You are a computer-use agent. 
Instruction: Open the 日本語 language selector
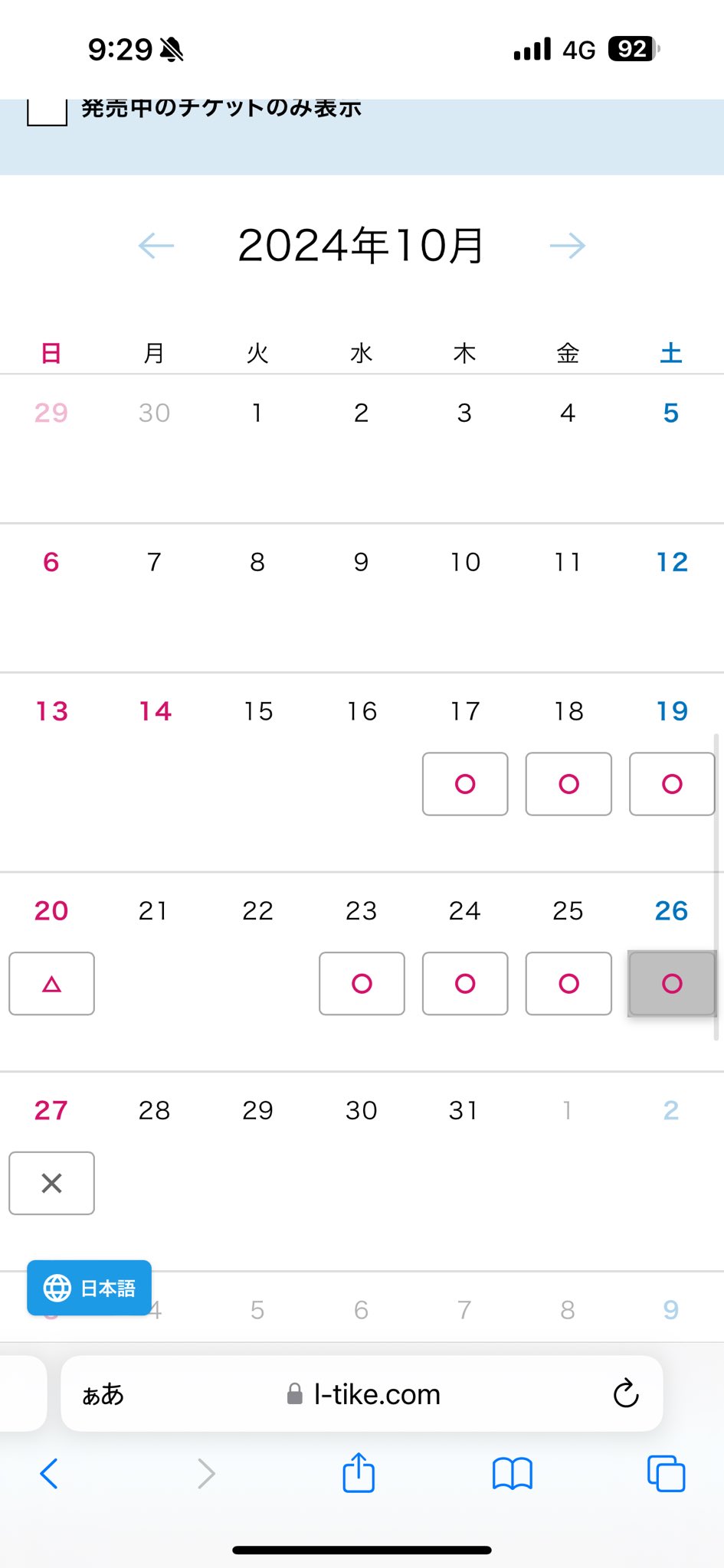pyautogui.click(x=89, y=1288)
